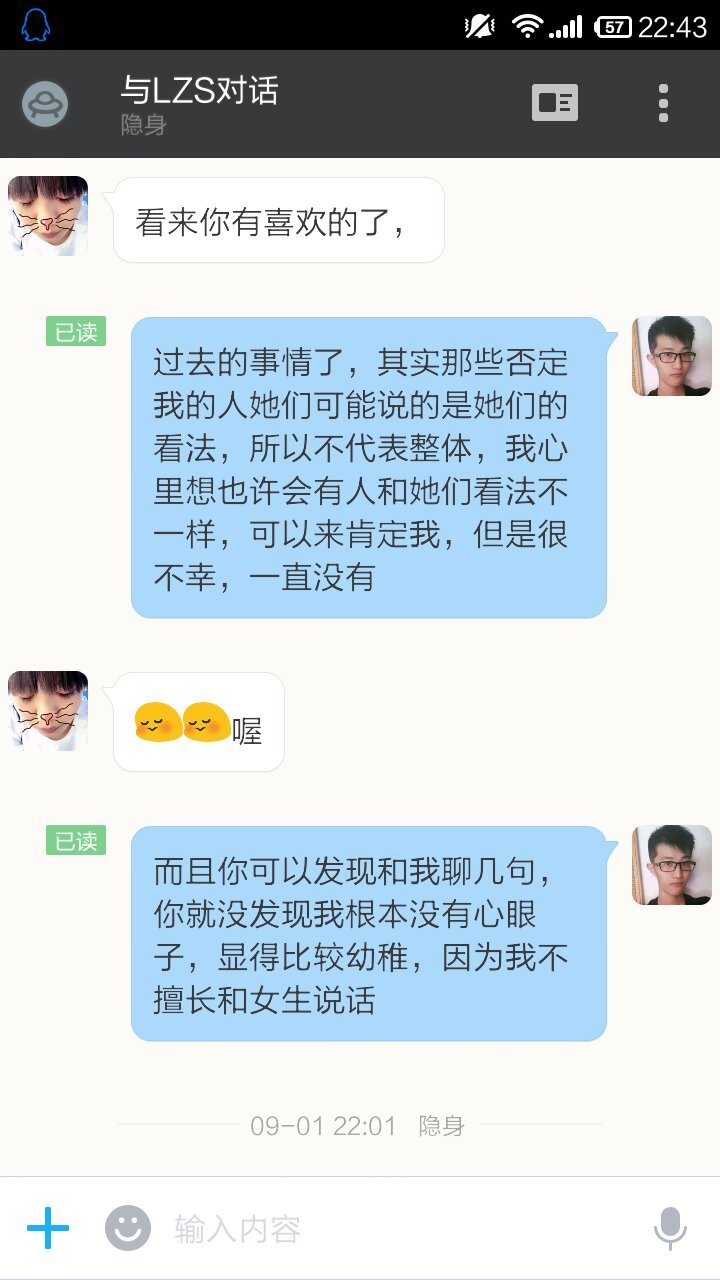Open the emoji smiley picker
Image resolution: width=720 pixels, height=1280 pixels.
pos(128,1228)
